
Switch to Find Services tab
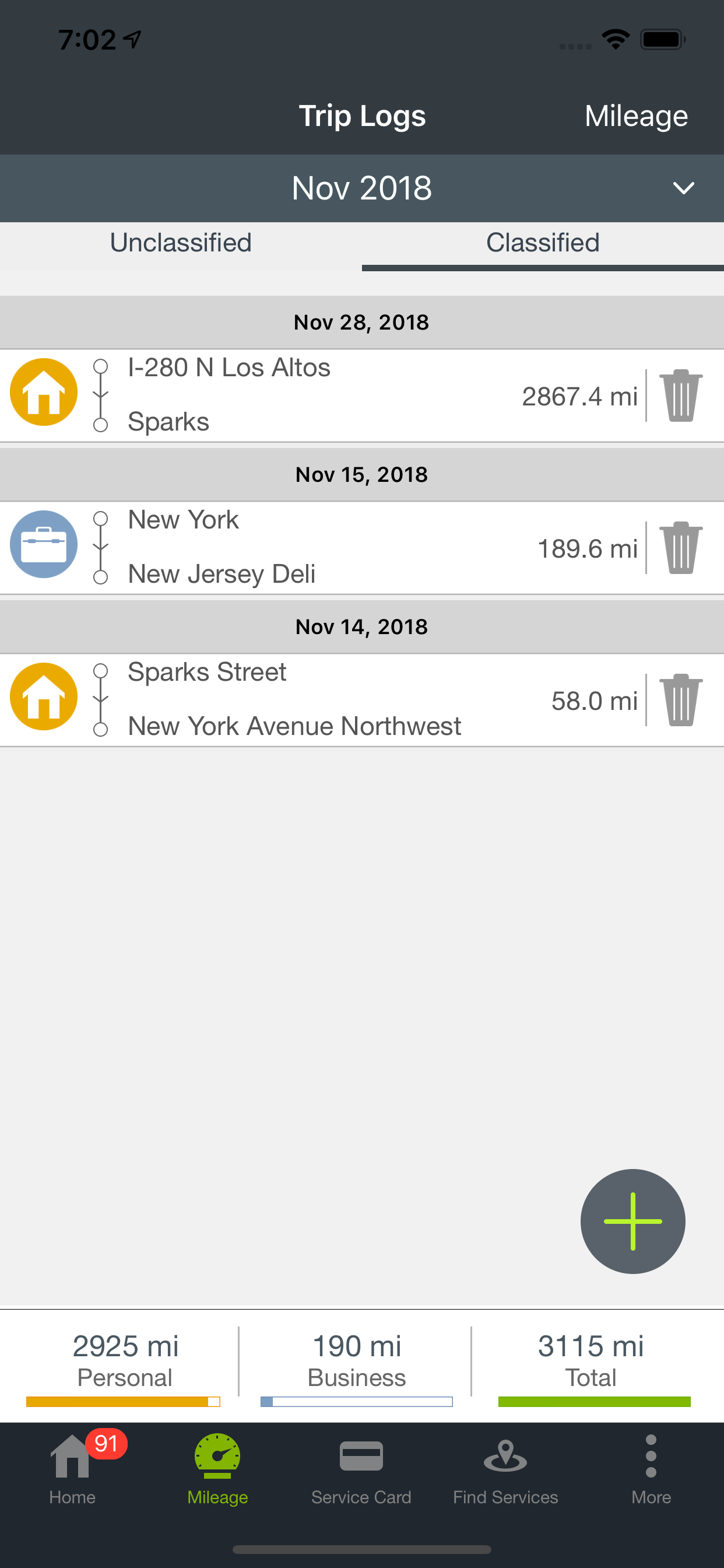505,1469
